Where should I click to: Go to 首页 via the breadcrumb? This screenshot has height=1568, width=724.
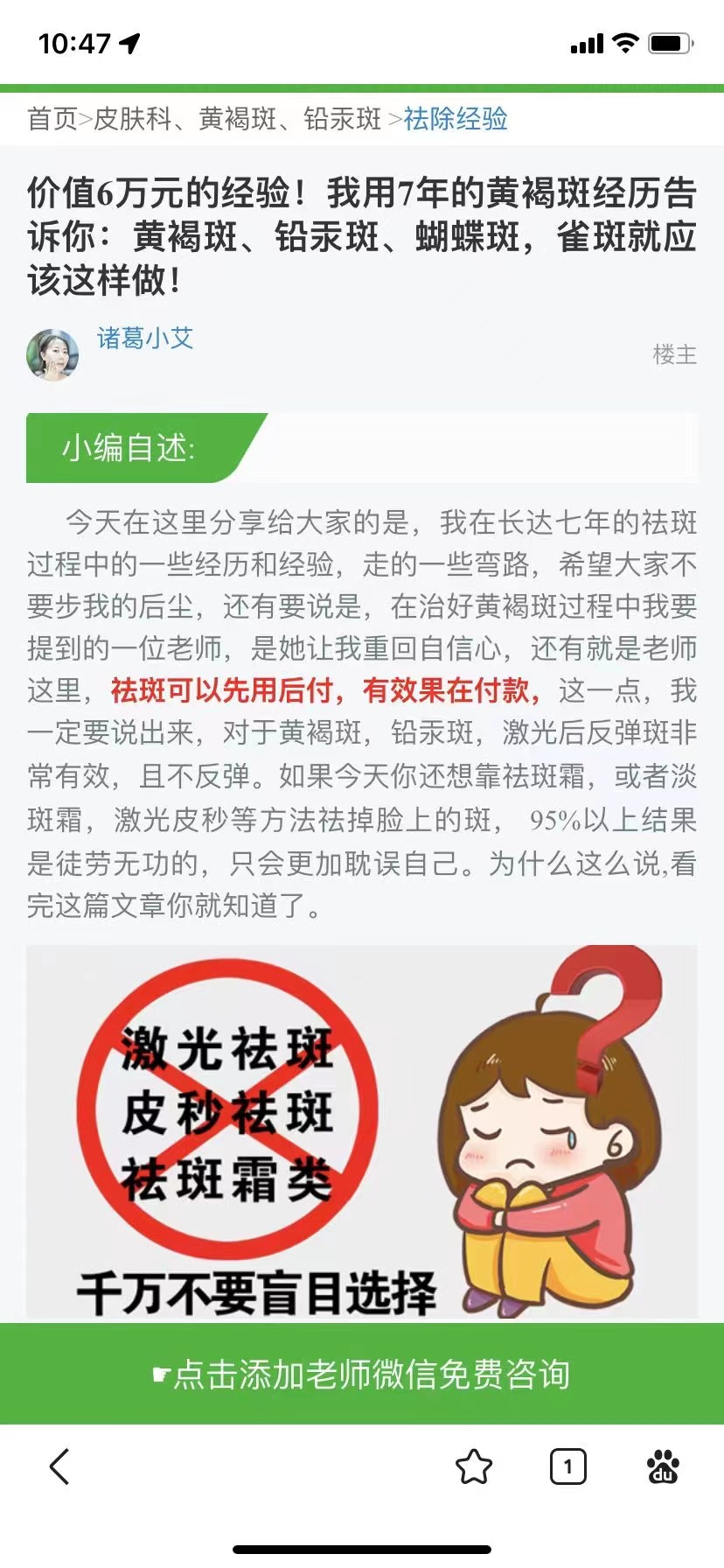pos(52,119)
